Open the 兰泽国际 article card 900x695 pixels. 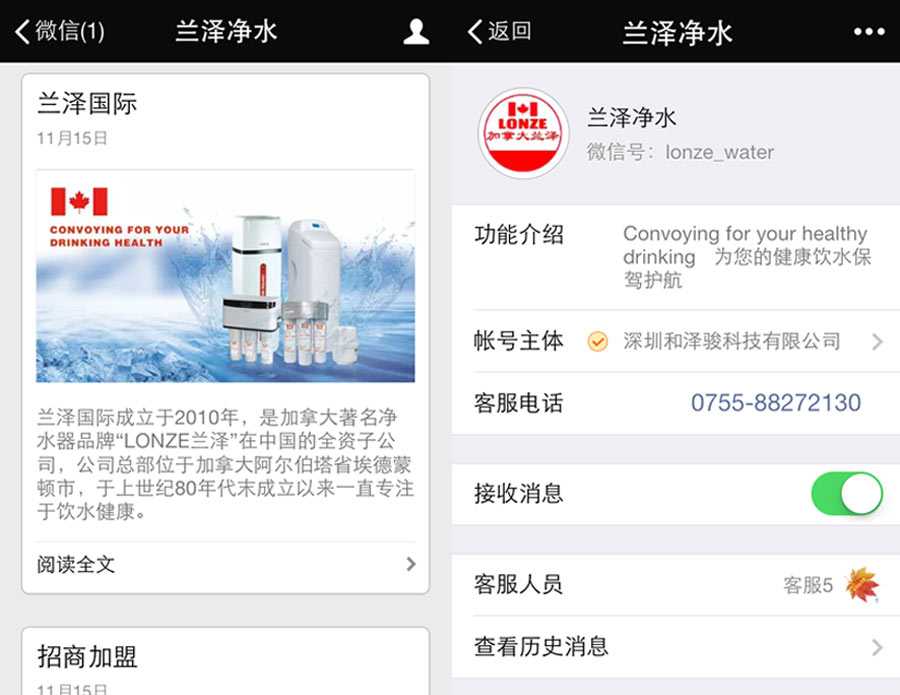point(225,280)
